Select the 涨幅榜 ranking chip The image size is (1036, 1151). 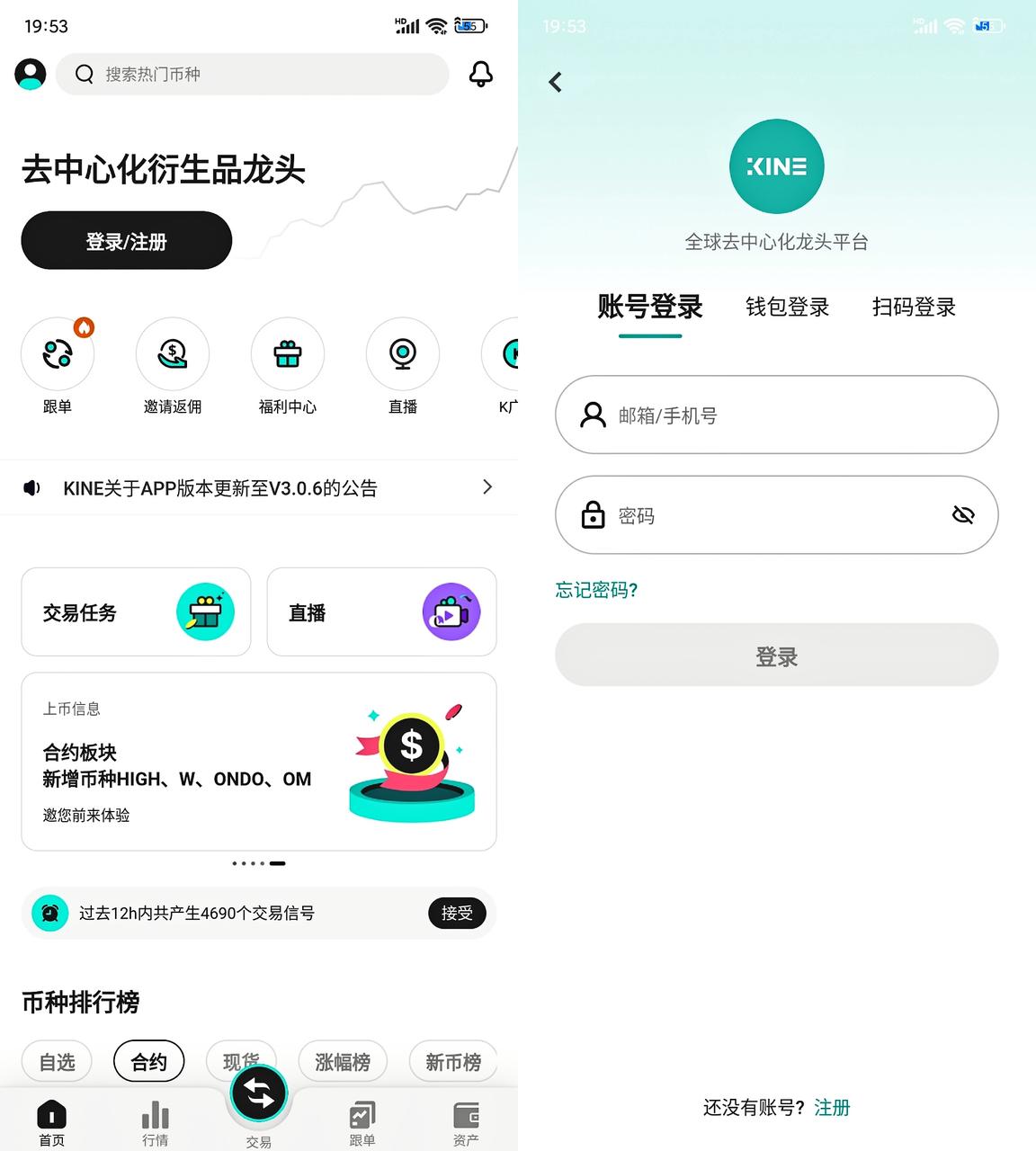click(343, 1062)
